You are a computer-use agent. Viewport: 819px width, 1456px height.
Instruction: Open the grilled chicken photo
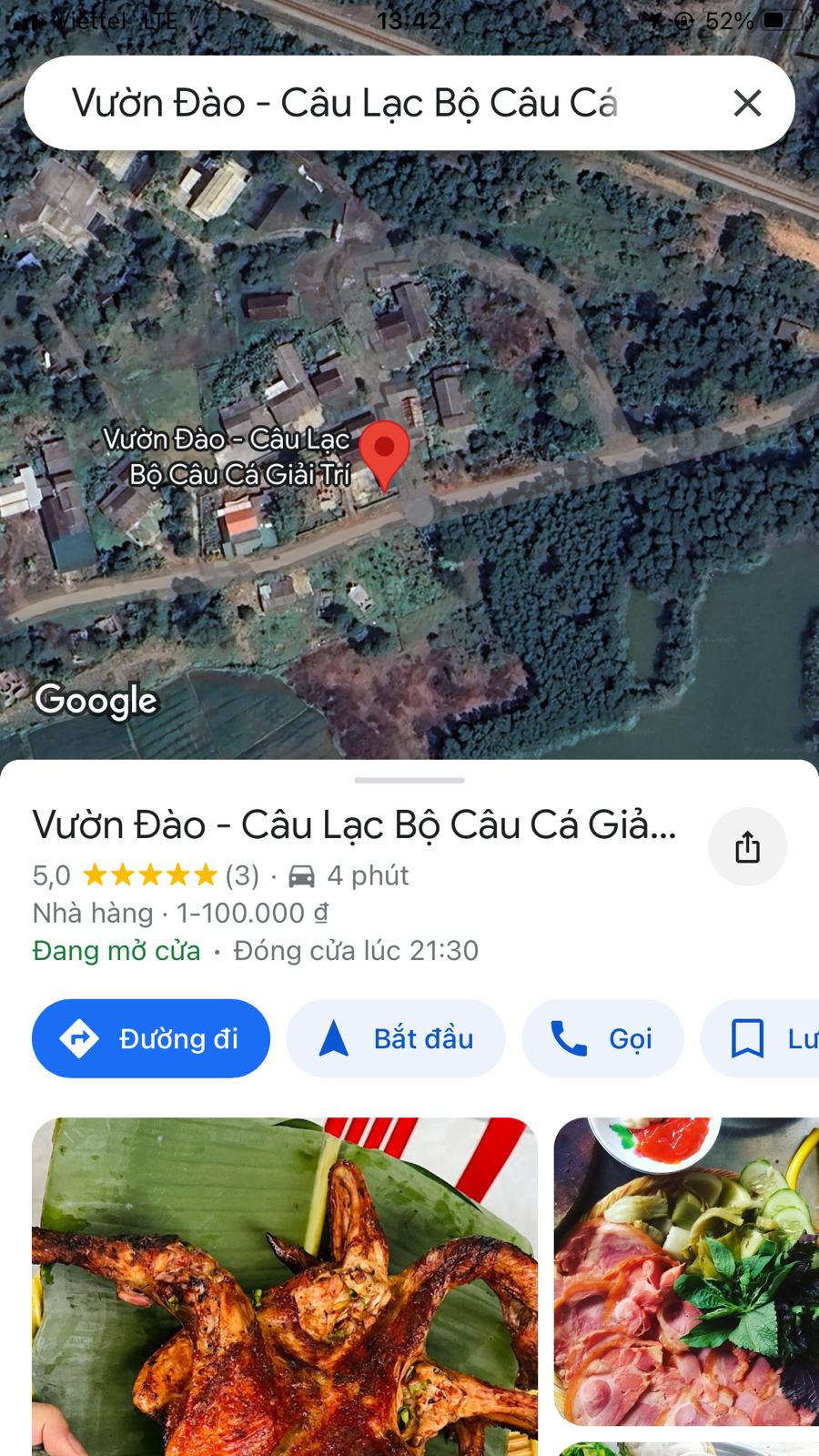coord(284,1283)
